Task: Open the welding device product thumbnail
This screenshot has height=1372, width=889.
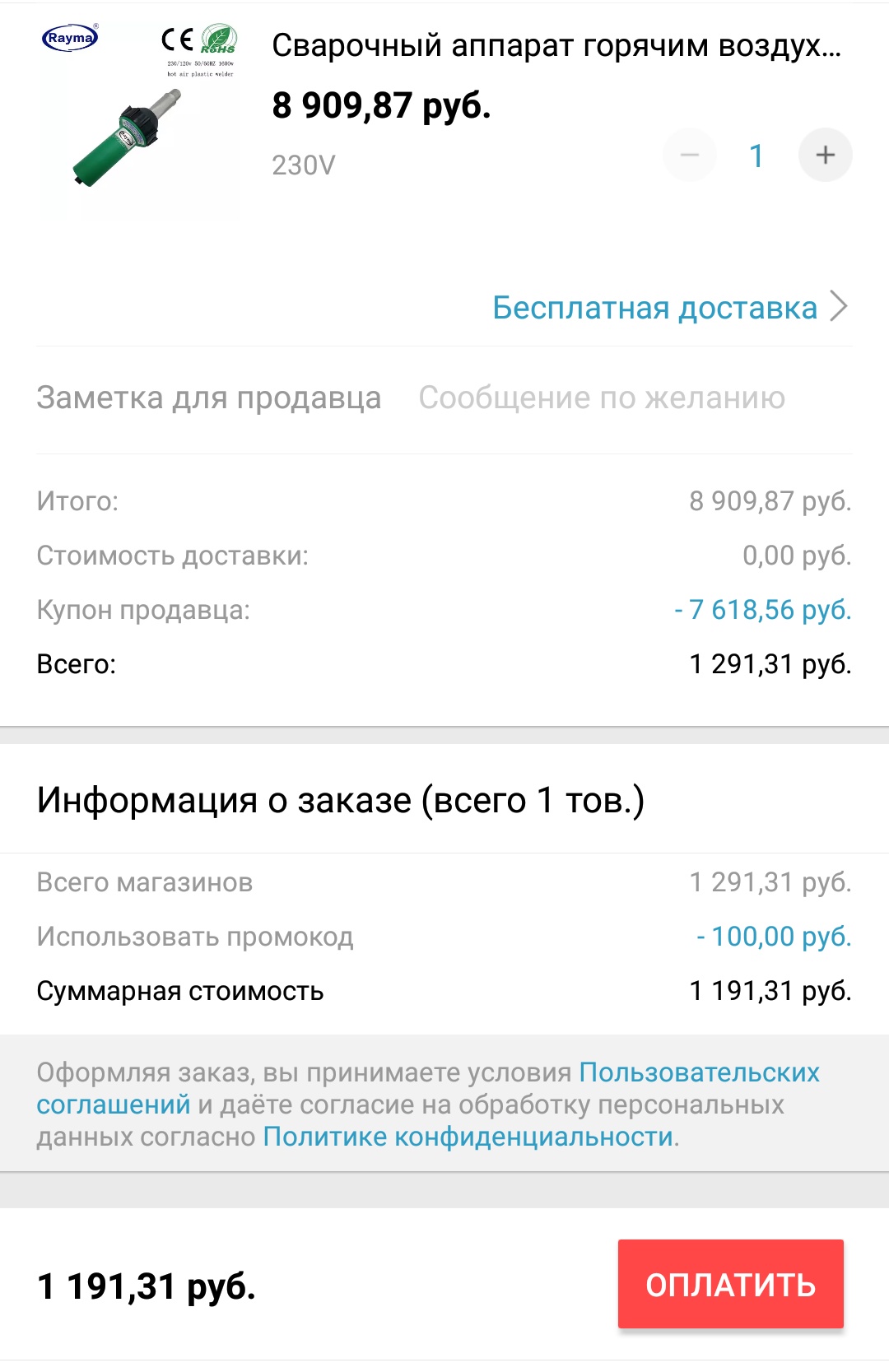Action: 139,119
